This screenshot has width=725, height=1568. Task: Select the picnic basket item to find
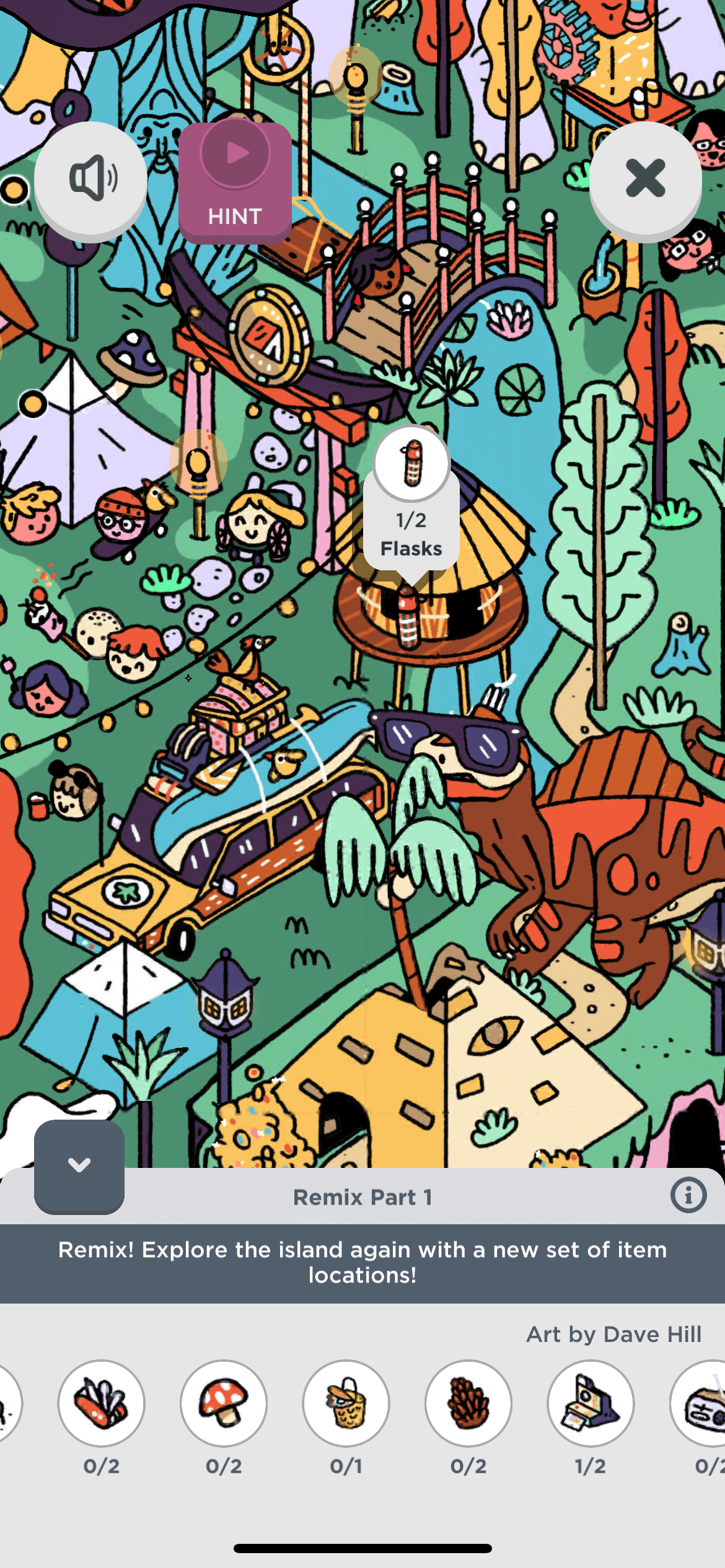click(346, 1403)
